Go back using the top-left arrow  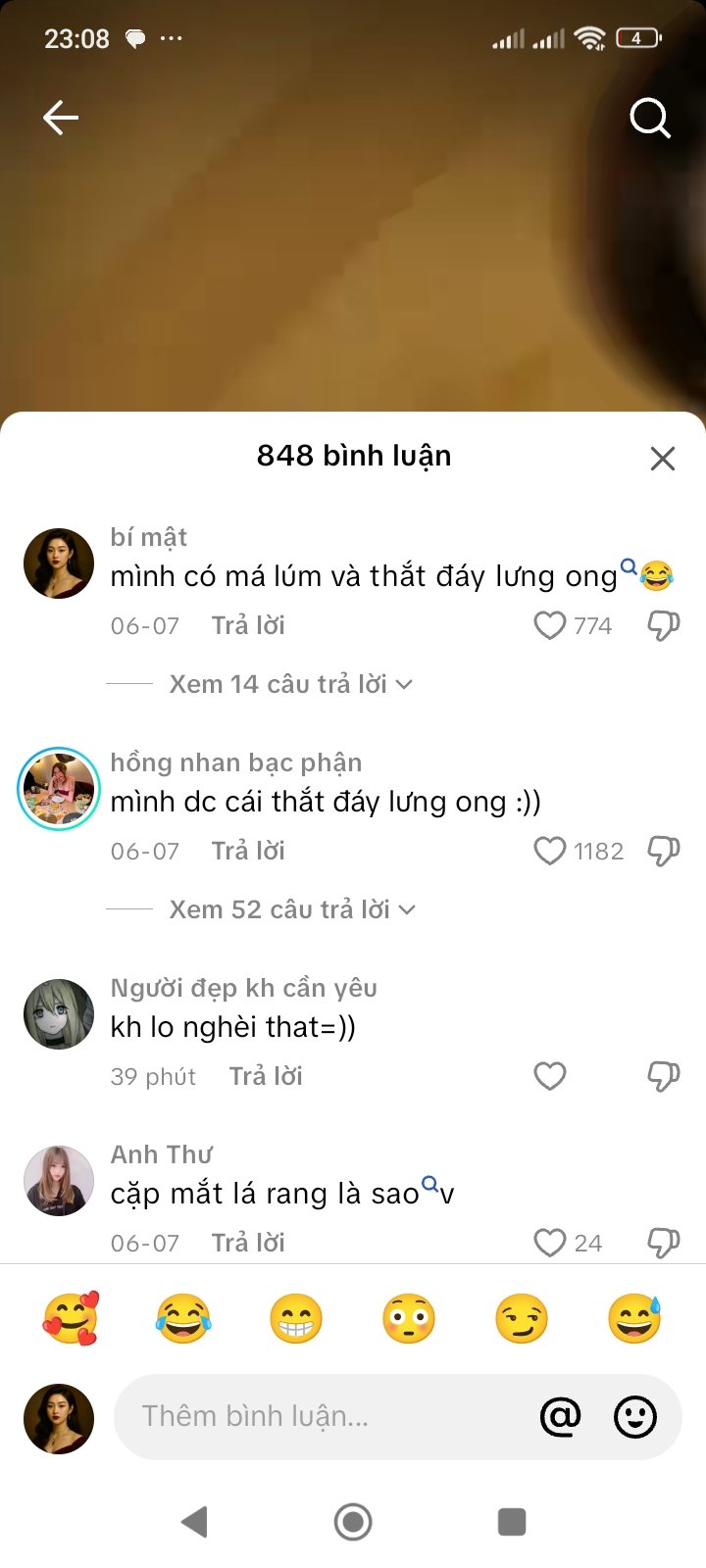click(x=61, y=119)
